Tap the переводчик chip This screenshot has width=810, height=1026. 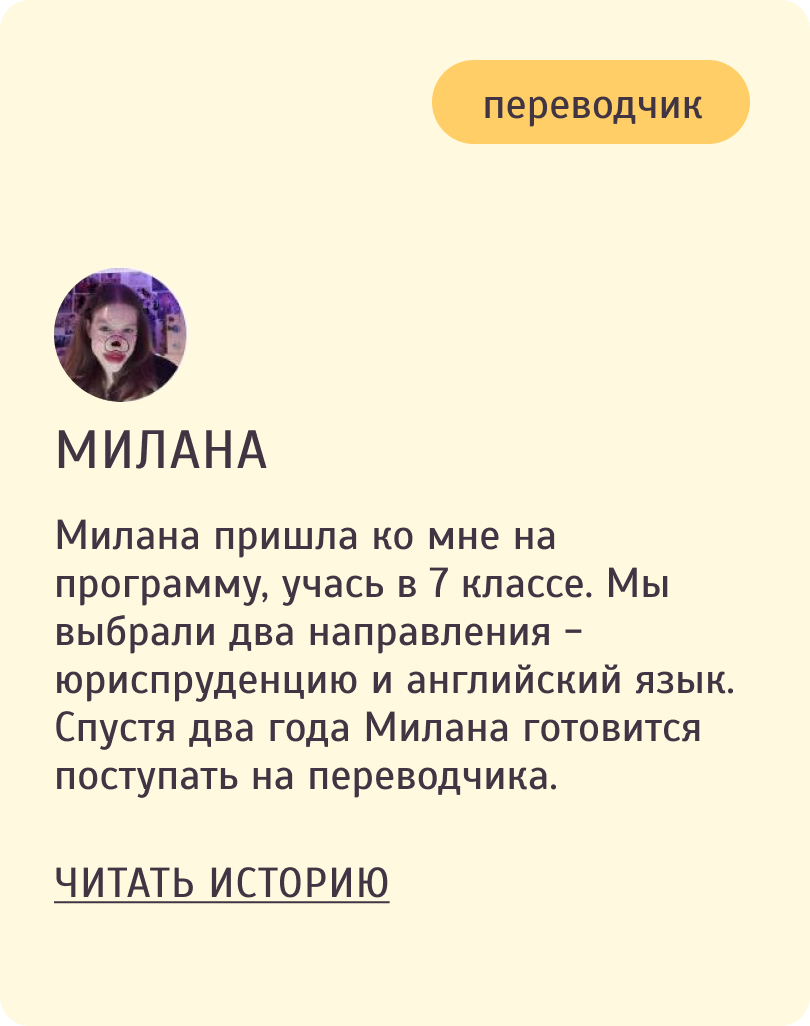591,103
